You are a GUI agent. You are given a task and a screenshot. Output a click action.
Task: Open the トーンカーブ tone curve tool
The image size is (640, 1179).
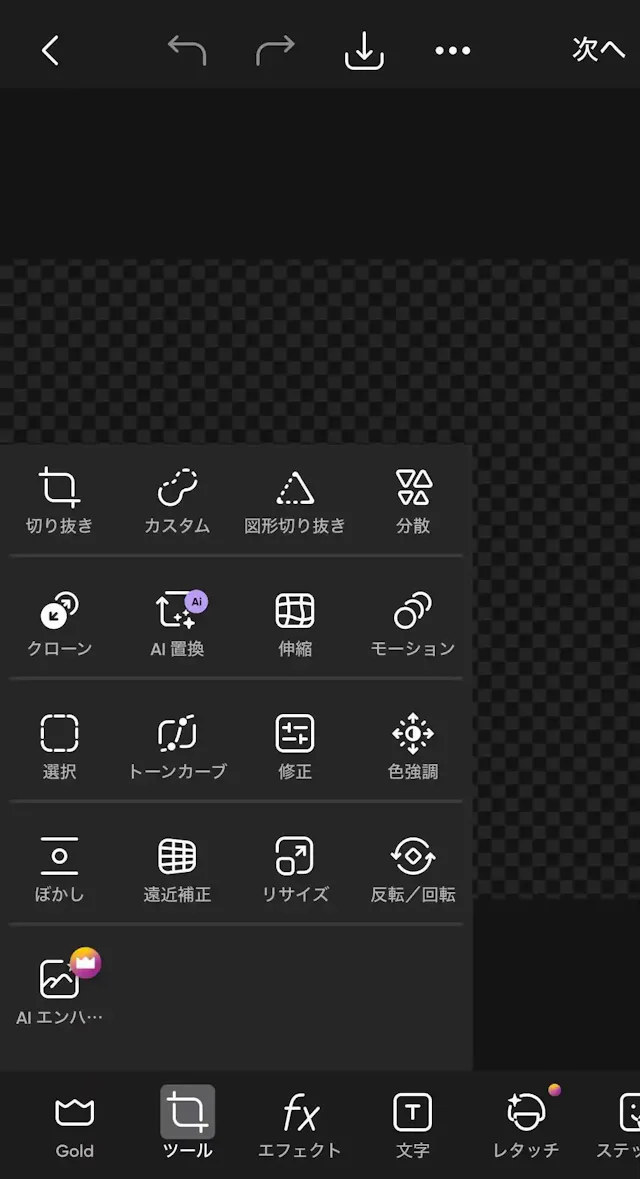177,747
